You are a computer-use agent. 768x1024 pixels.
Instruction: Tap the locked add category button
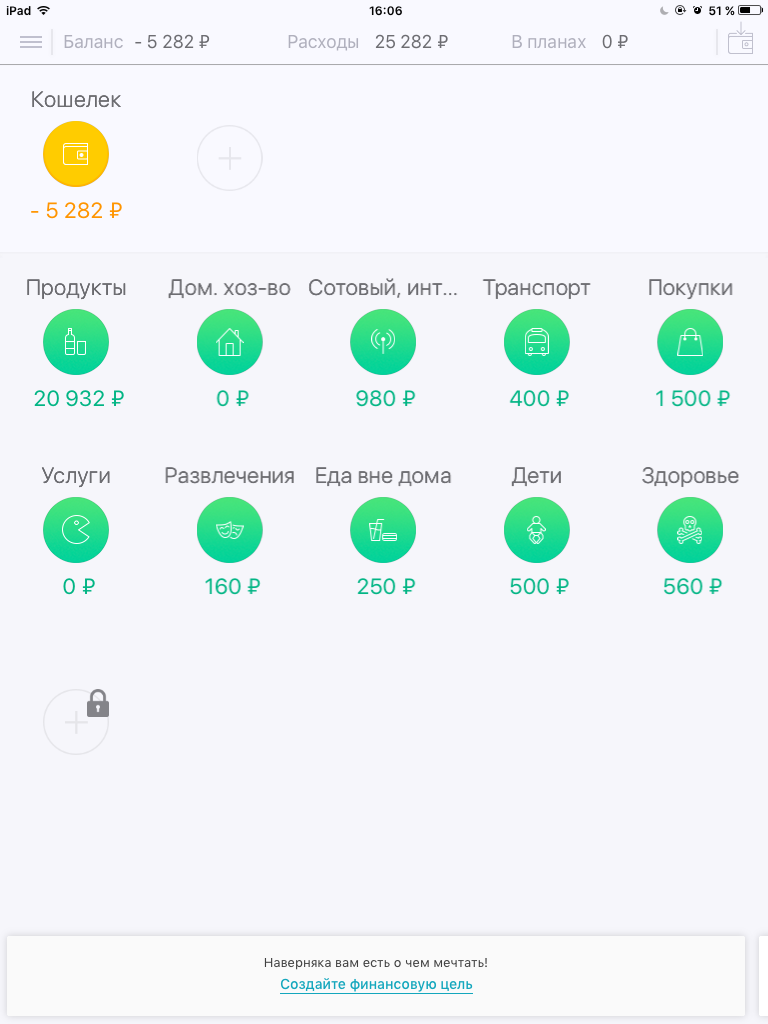[76, 722]
